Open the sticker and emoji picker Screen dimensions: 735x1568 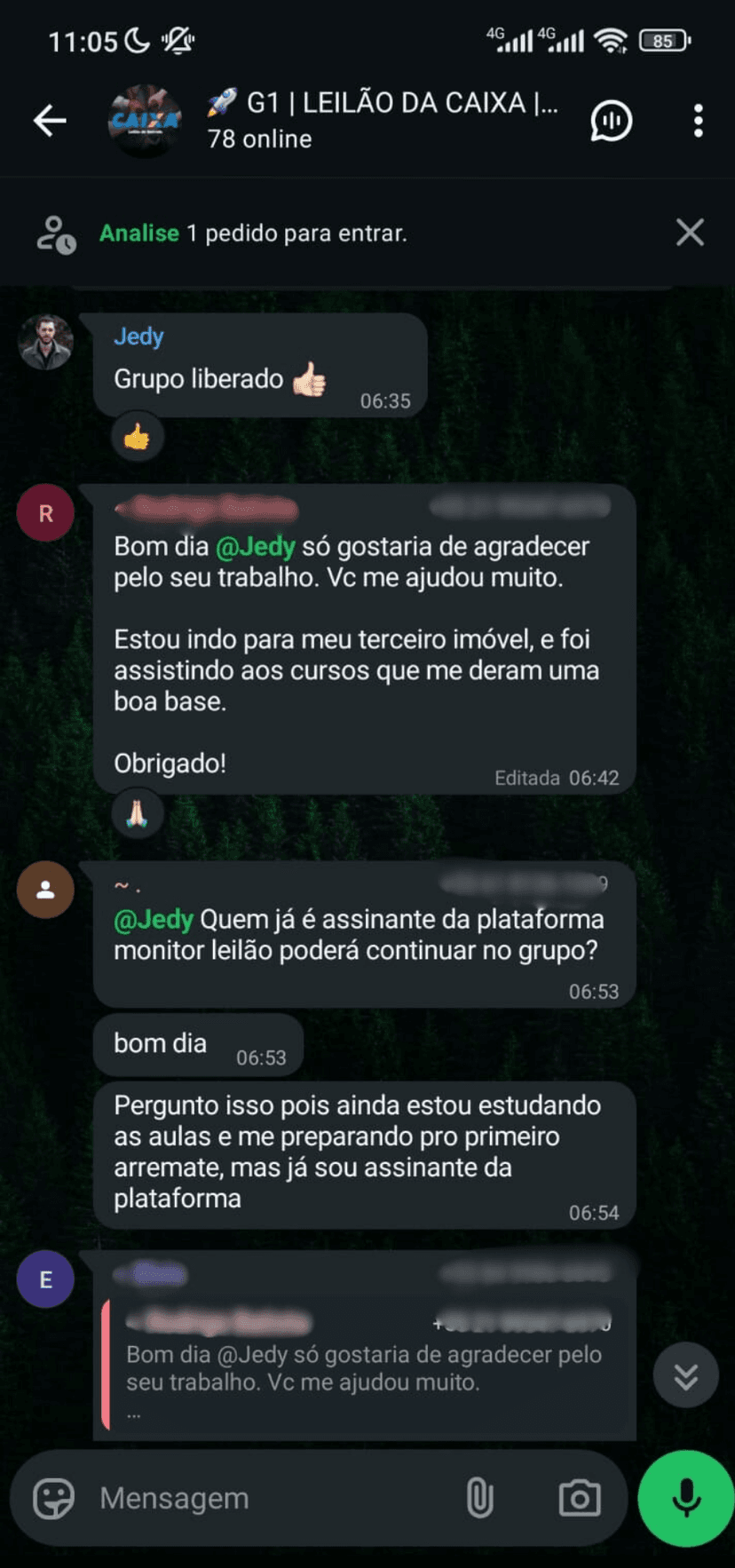tap(51, 1498)
